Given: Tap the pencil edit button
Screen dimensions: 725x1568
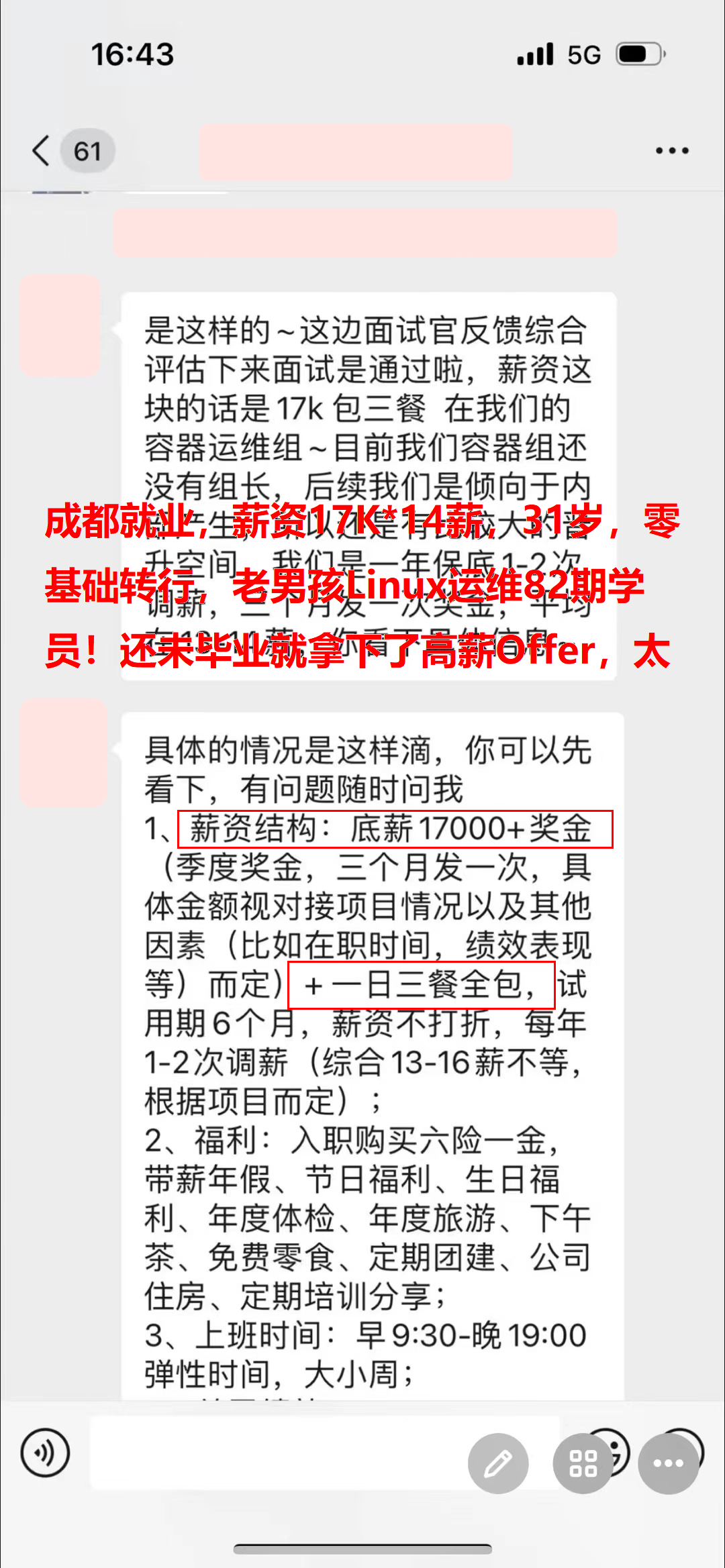Looking at the screenshot, I should pyautogui.click(x=498, y=1463).
